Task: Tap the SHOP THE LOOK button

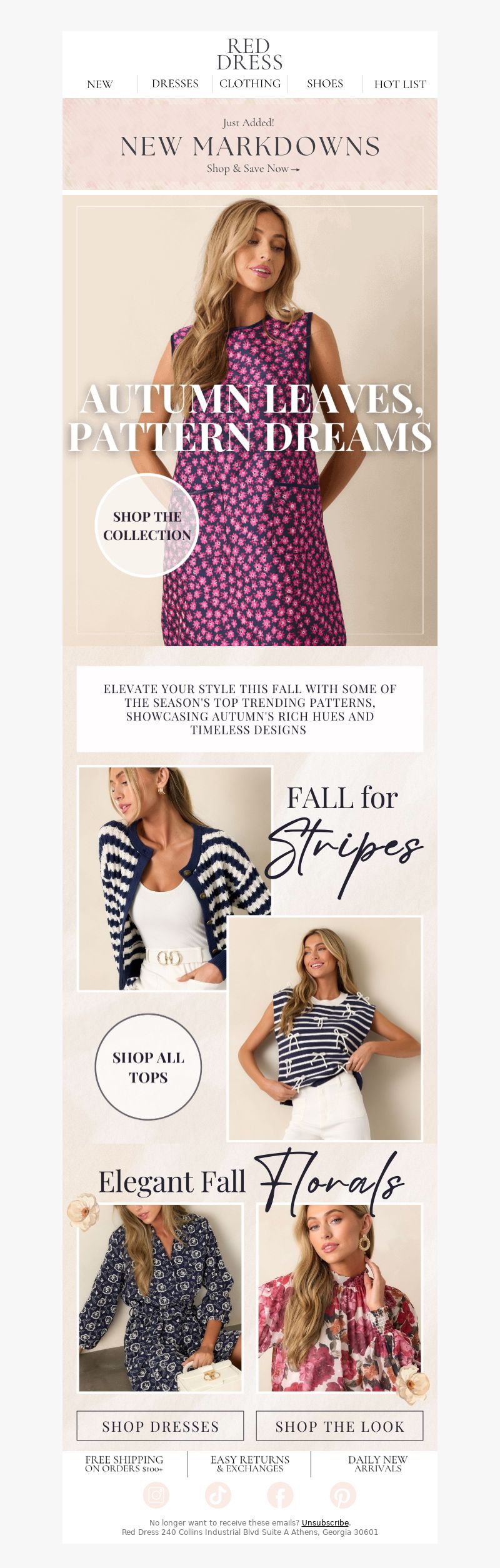Action: pyautogui.click(x=340, y=1426)
